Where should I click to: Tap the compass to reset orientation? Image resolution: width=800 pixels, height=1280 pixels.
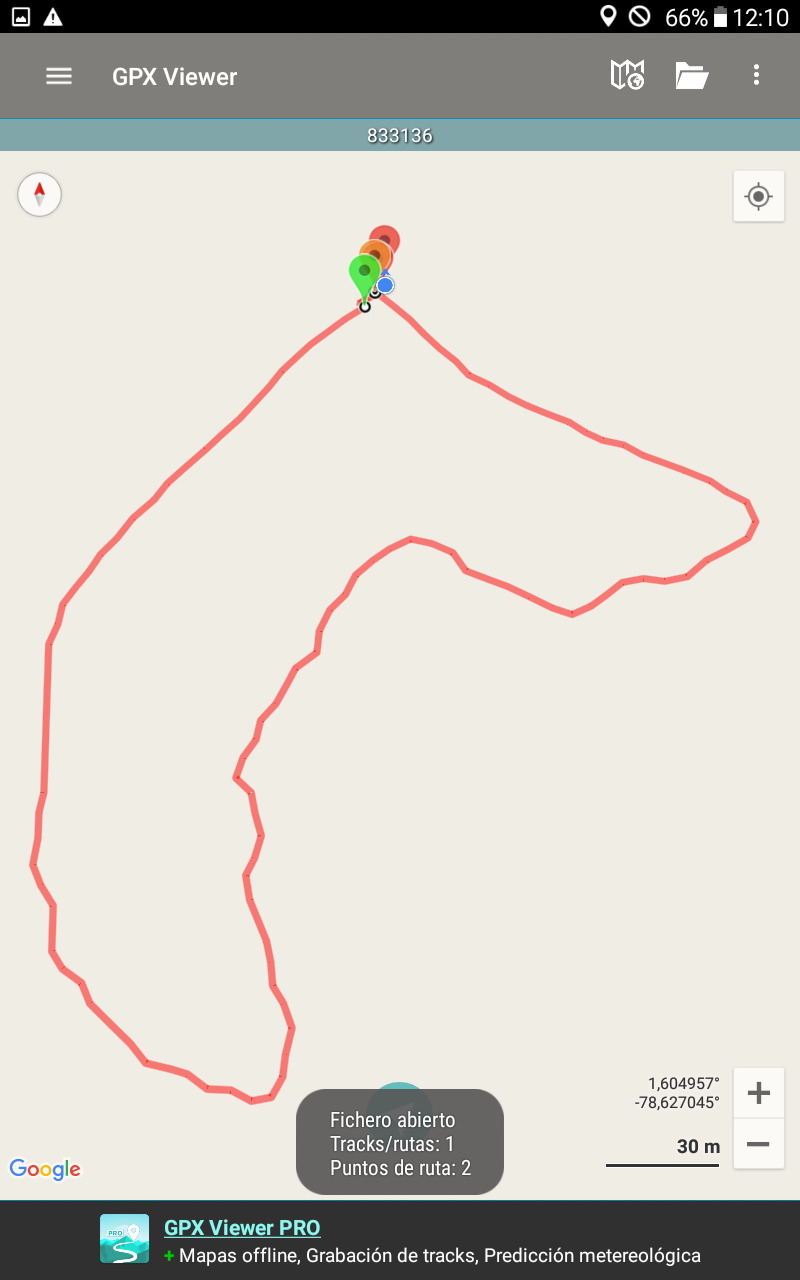pos(40,194)
